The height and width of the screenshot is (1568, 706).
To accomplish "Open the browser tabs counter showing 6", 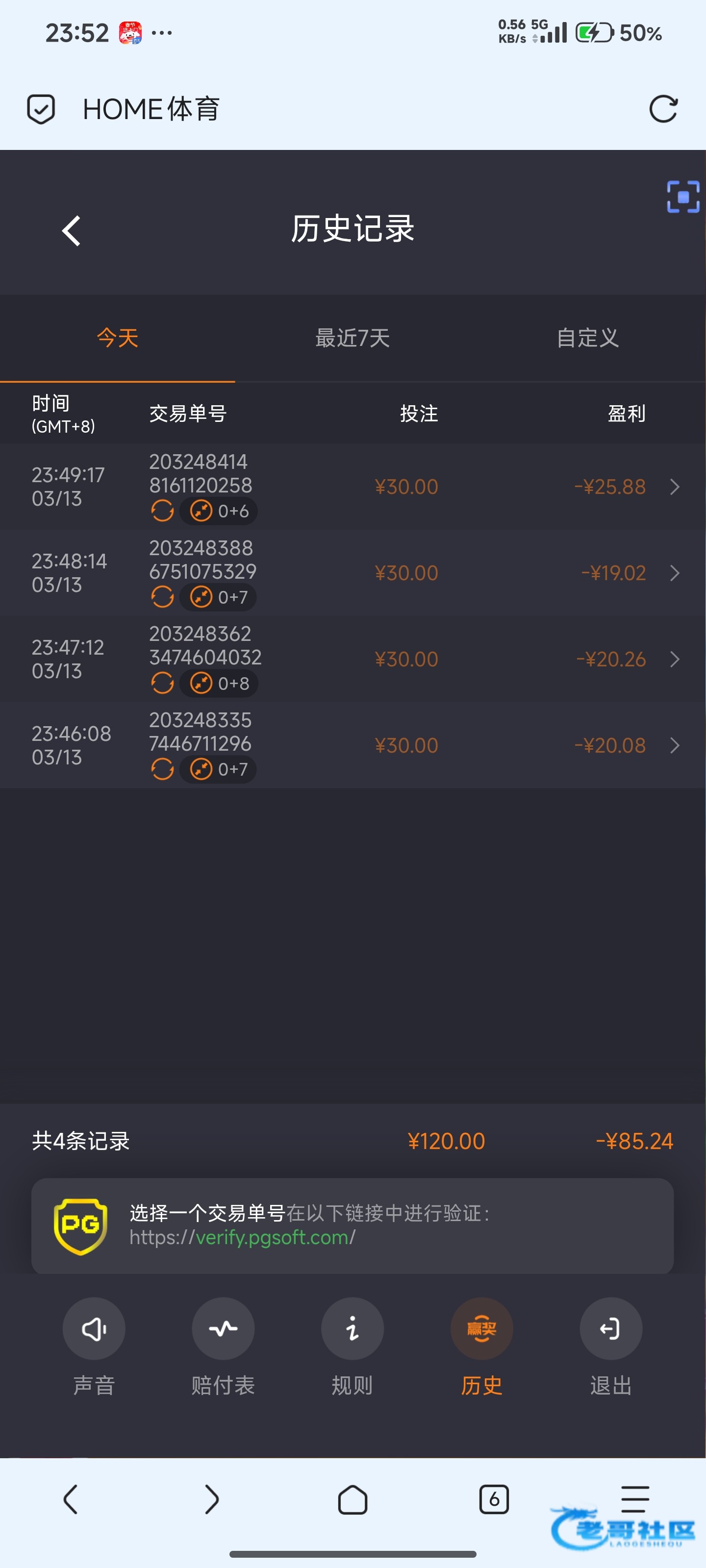I will 493,1499.
